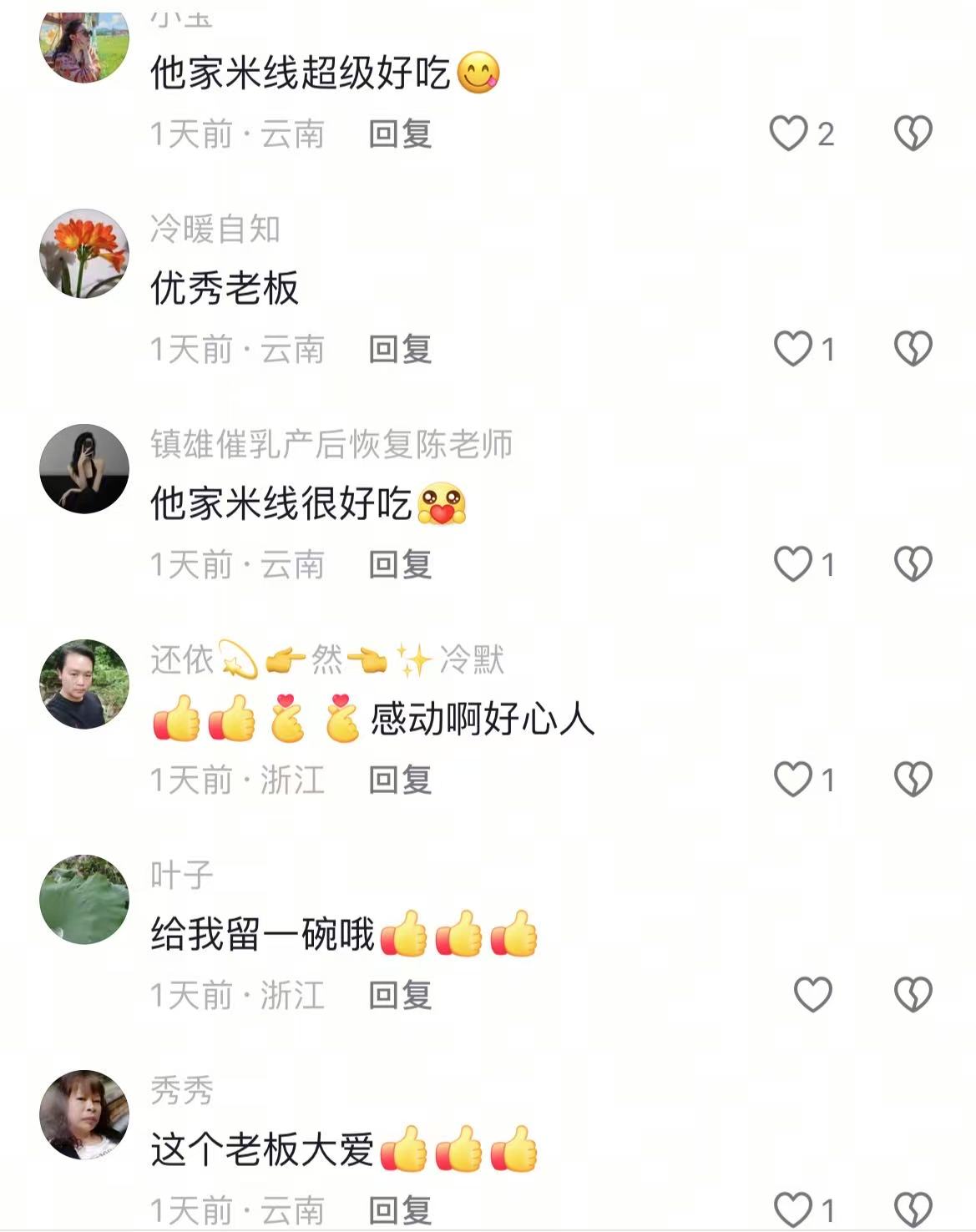Reply to the comment 感动啊好心人
Image resolution: width=976 pixels, height=1232 pixels.
pyautogui.click(x=400, y=780)
